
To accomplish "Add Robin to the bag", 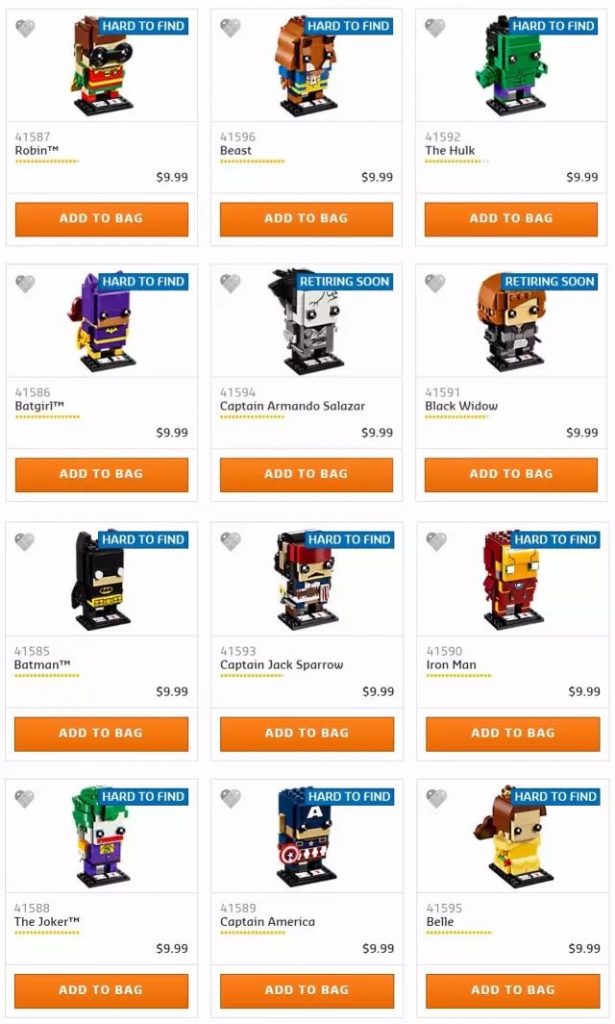I will coord(101,218).
